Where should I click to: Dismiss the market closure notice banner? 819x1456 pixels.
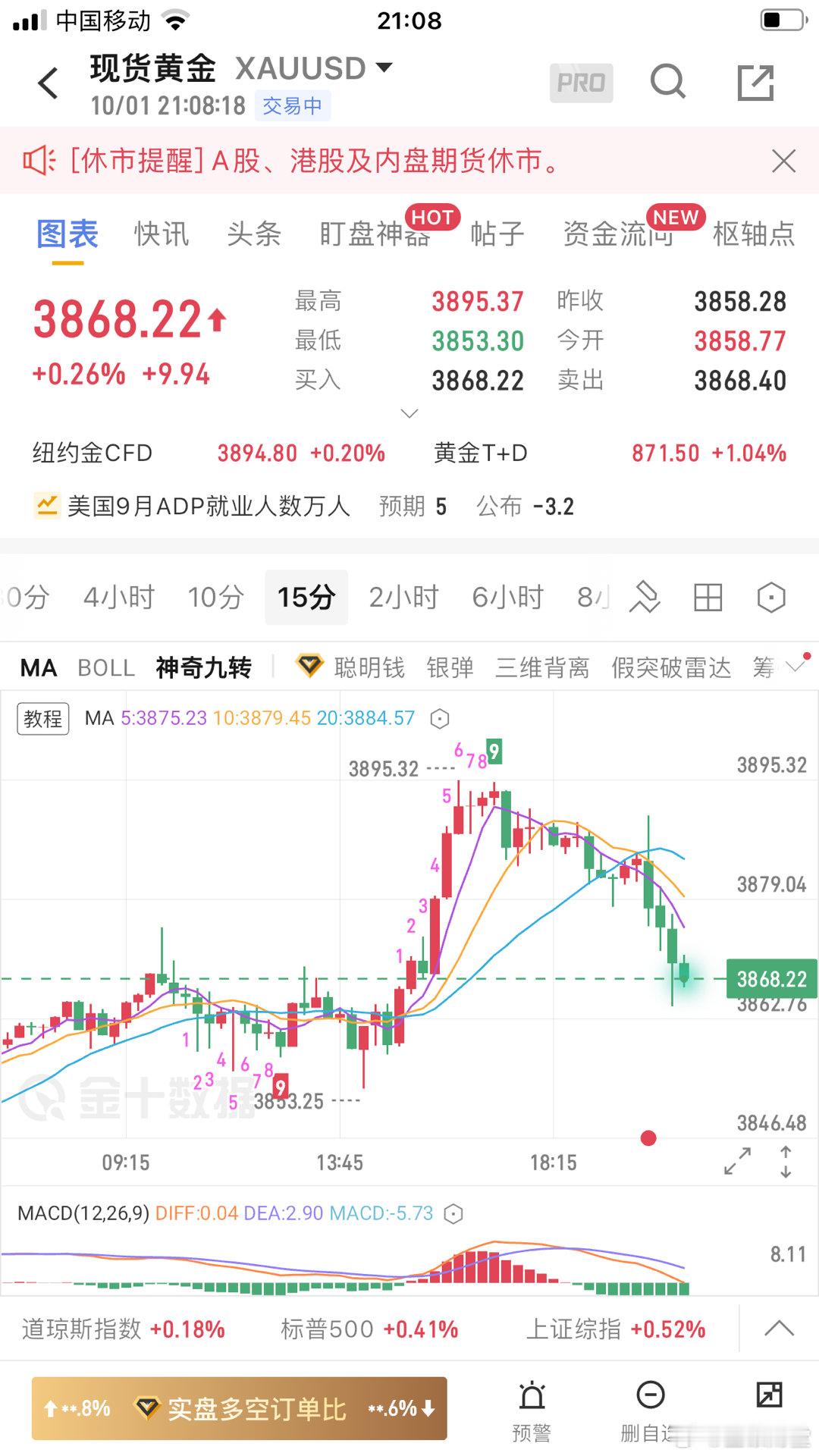(783, 161)
